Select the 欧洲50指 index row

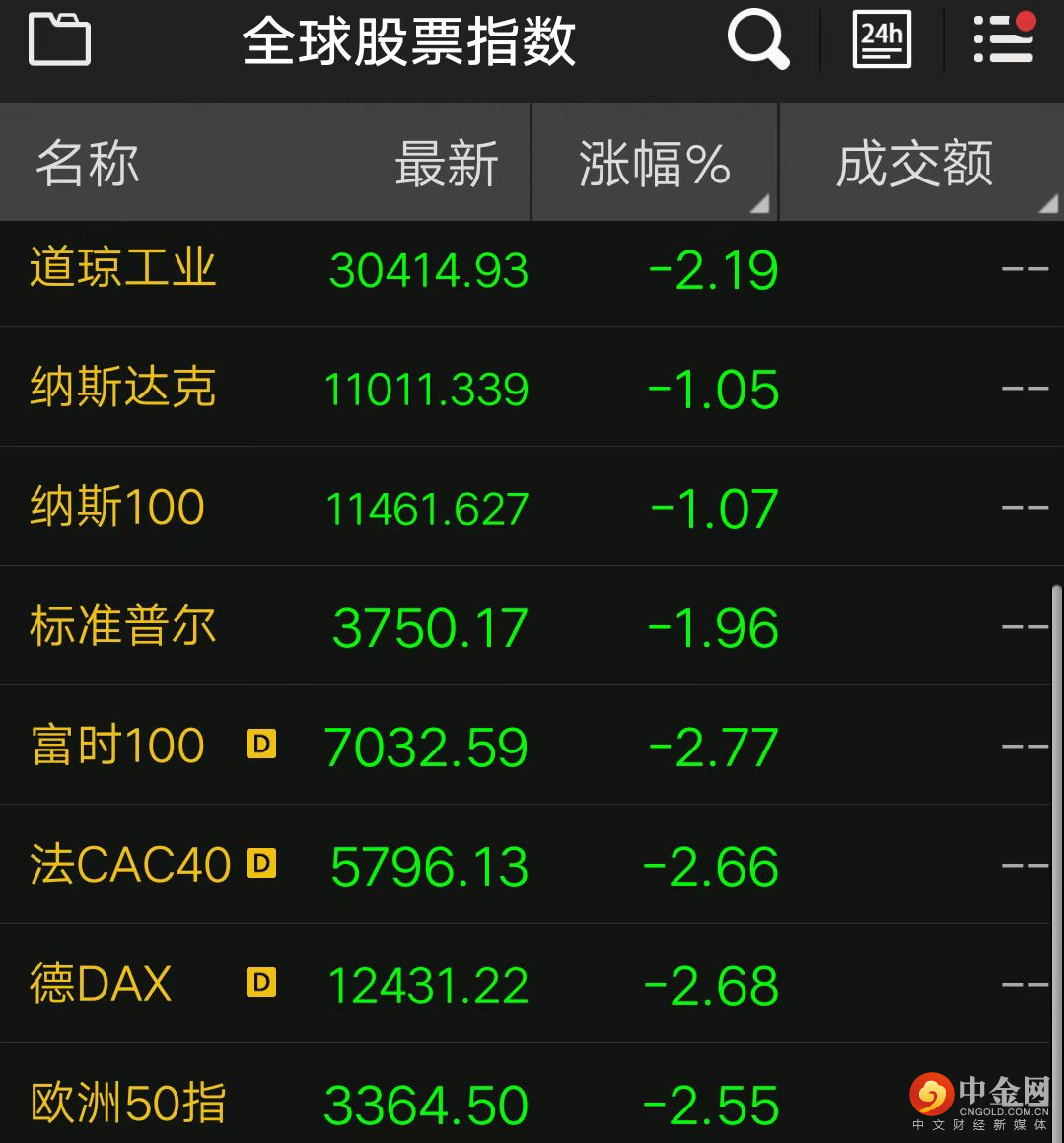click(128, 1103)
